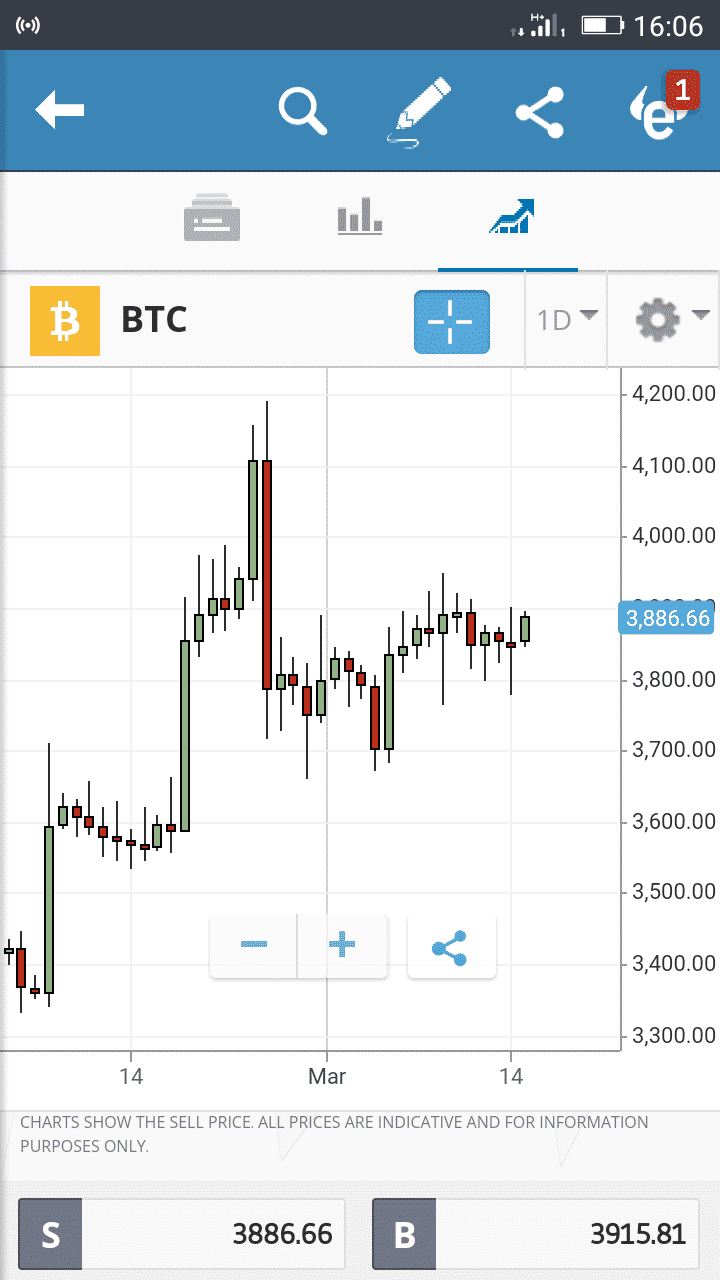Go back with the arrow icon
Viewport: 720px width, 1280px height.
pyautogui.click(x=60, y=110)
